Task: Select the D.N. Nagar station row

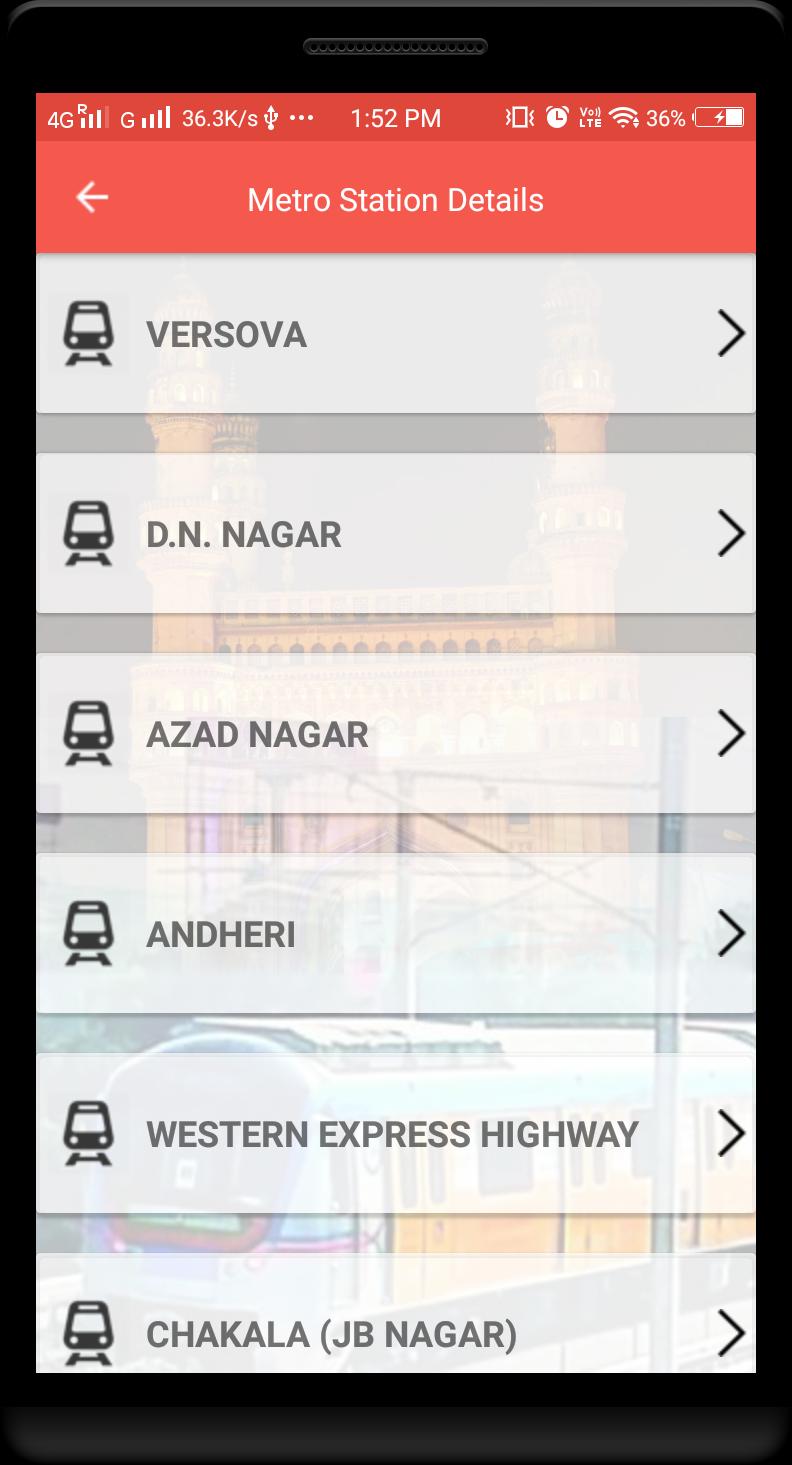Action: [395, 534]
